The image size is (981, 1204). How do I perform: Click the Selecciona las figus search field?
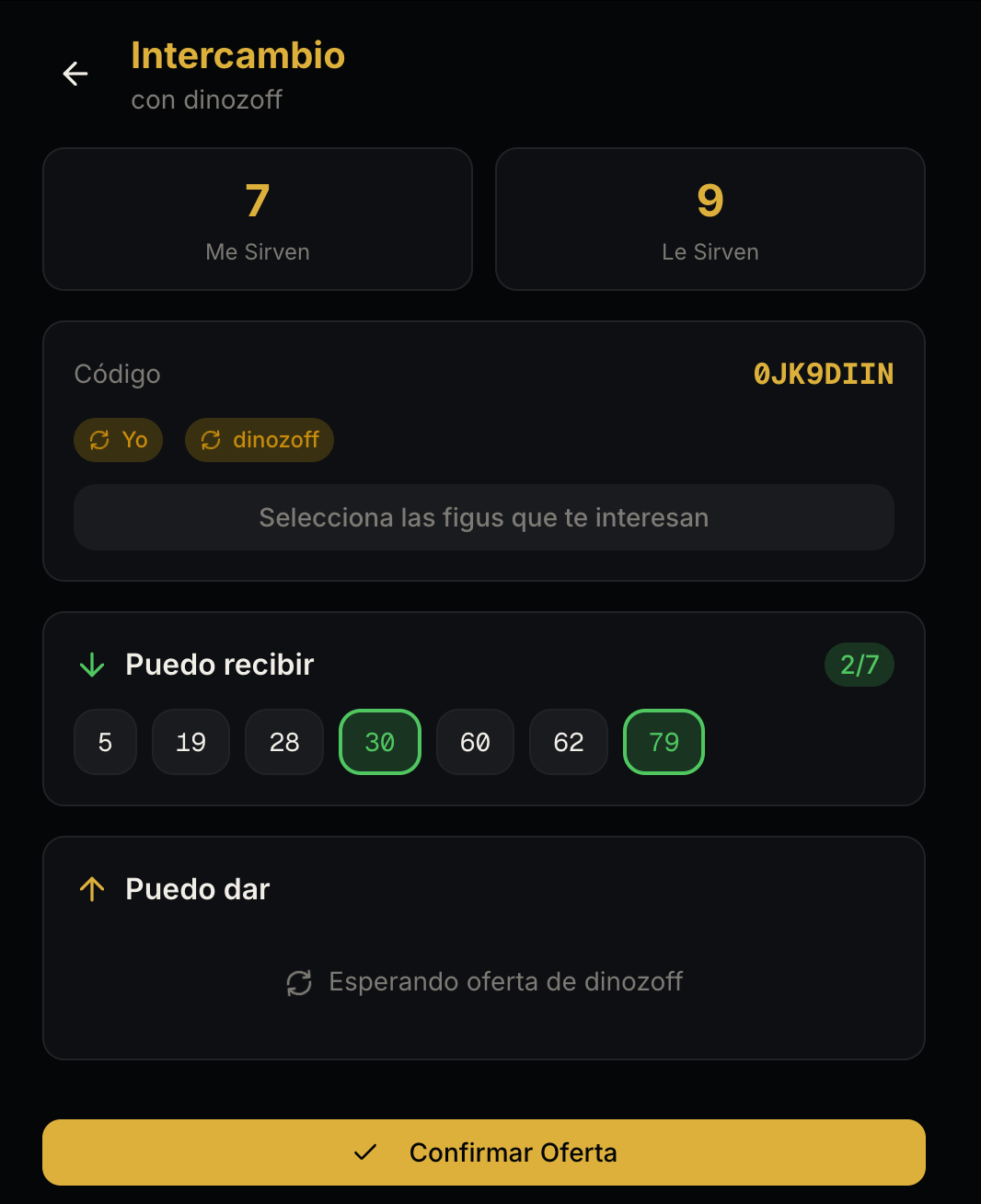(484, 517)
